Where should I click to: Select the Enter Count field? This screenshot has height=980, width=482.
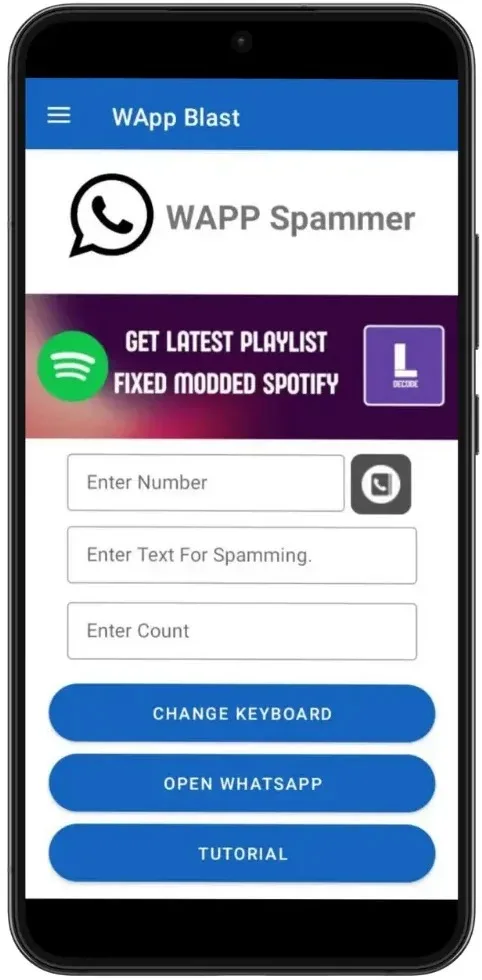click(242, 631)
